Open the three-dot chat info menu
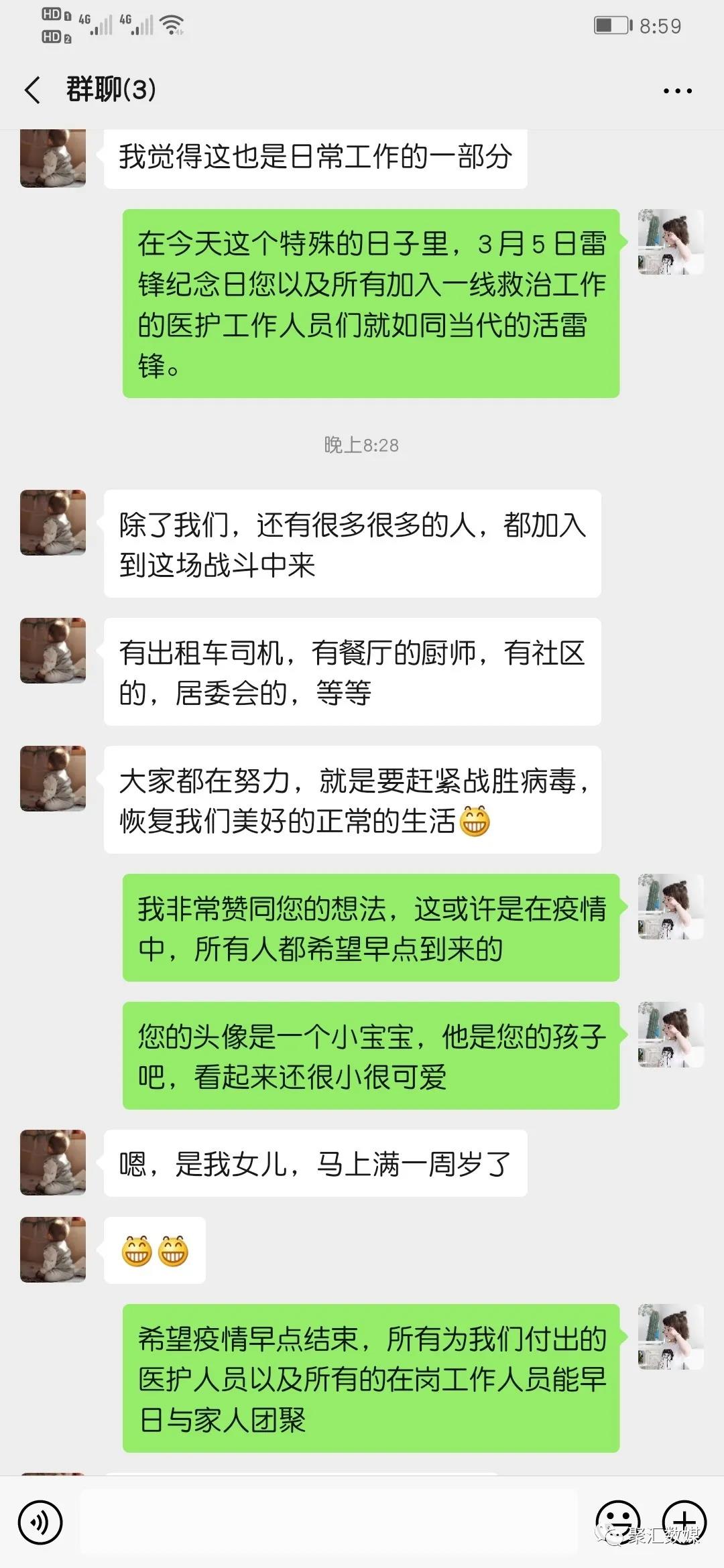Image resolution: width=724 pixels, height=1568 pixels. pos(677,90)
